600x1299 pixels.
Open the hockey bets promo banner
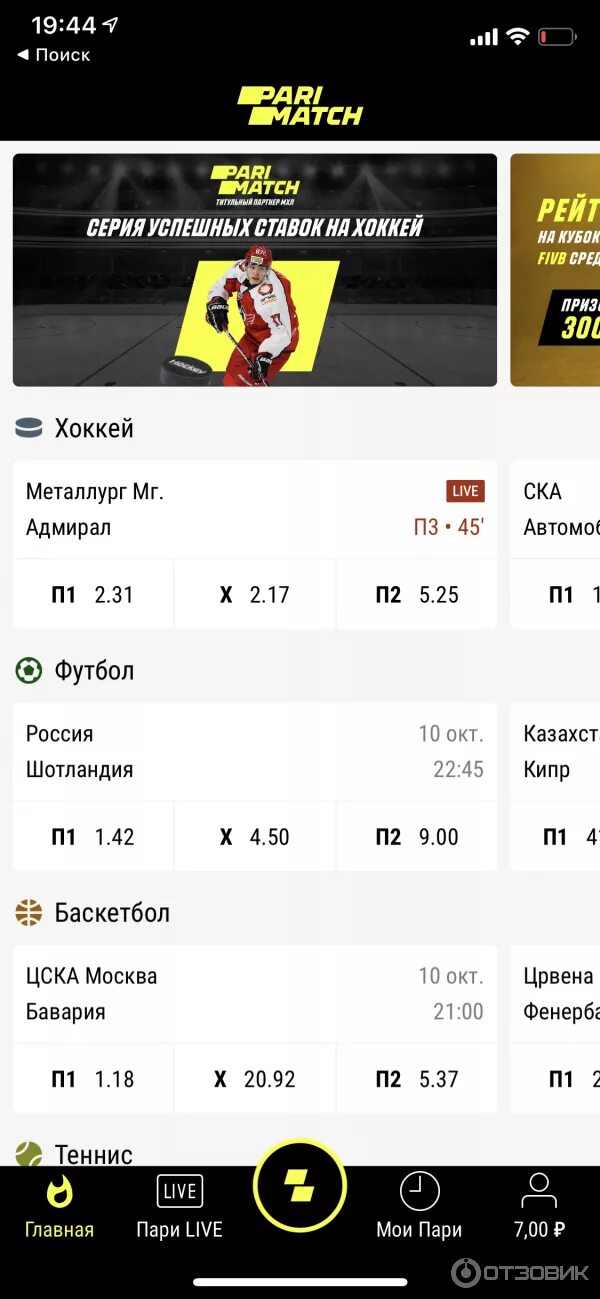click(x=255, y=270)
